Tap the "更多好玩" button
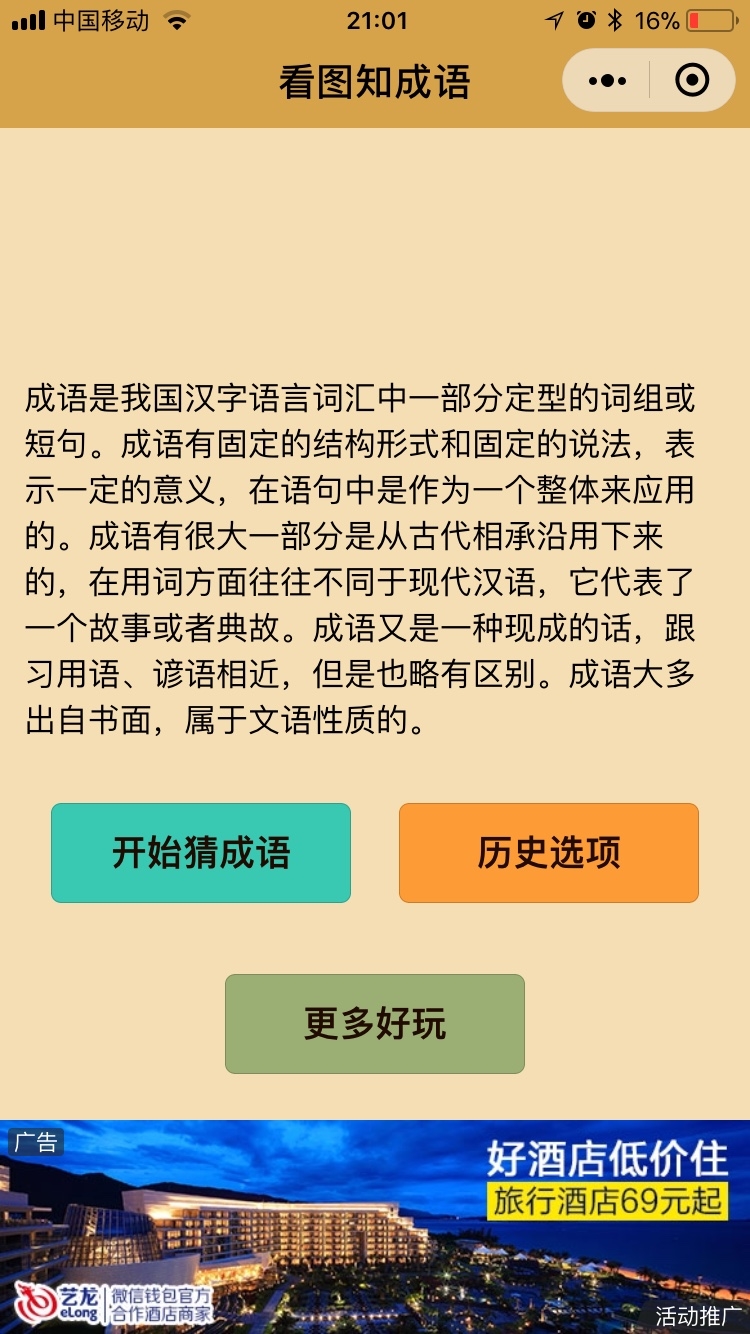750x1334 pixels. pyautogui.click(x=375, y=1024)
